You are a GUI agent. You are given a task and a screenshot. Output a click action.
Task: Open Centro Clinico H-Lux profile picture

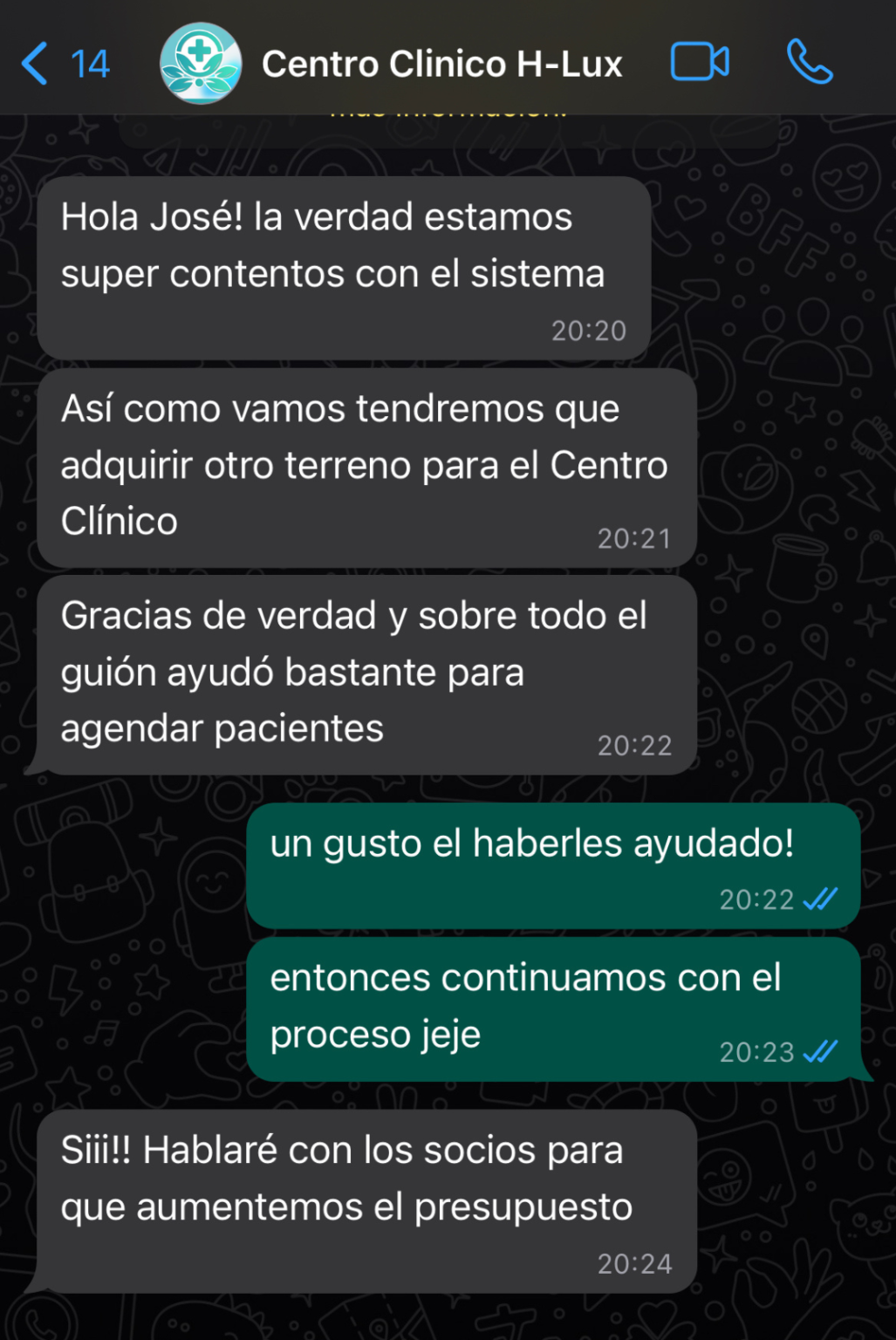[201, 64]
